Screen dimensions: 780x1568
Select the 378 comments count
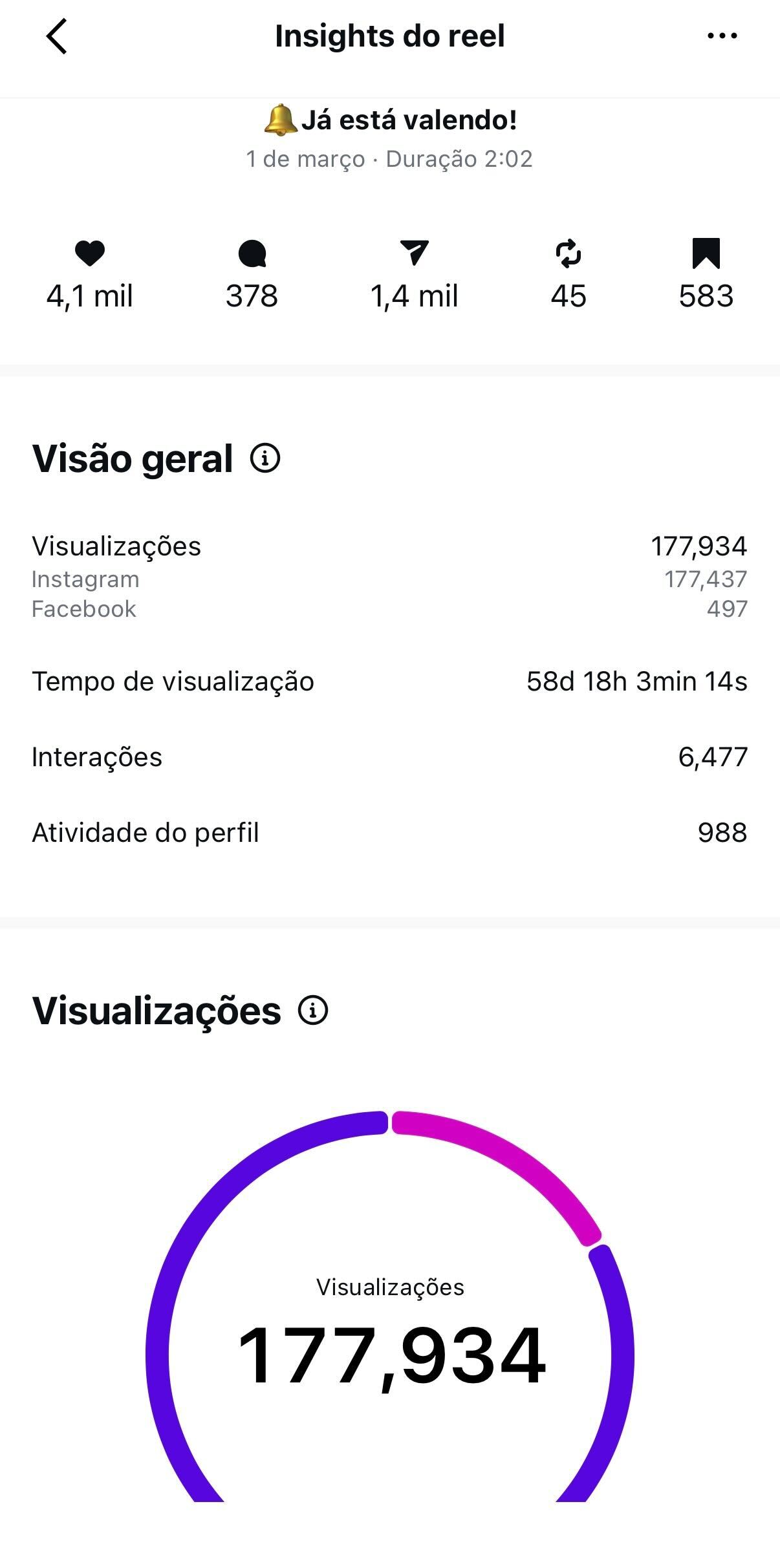tap(252, 297)
